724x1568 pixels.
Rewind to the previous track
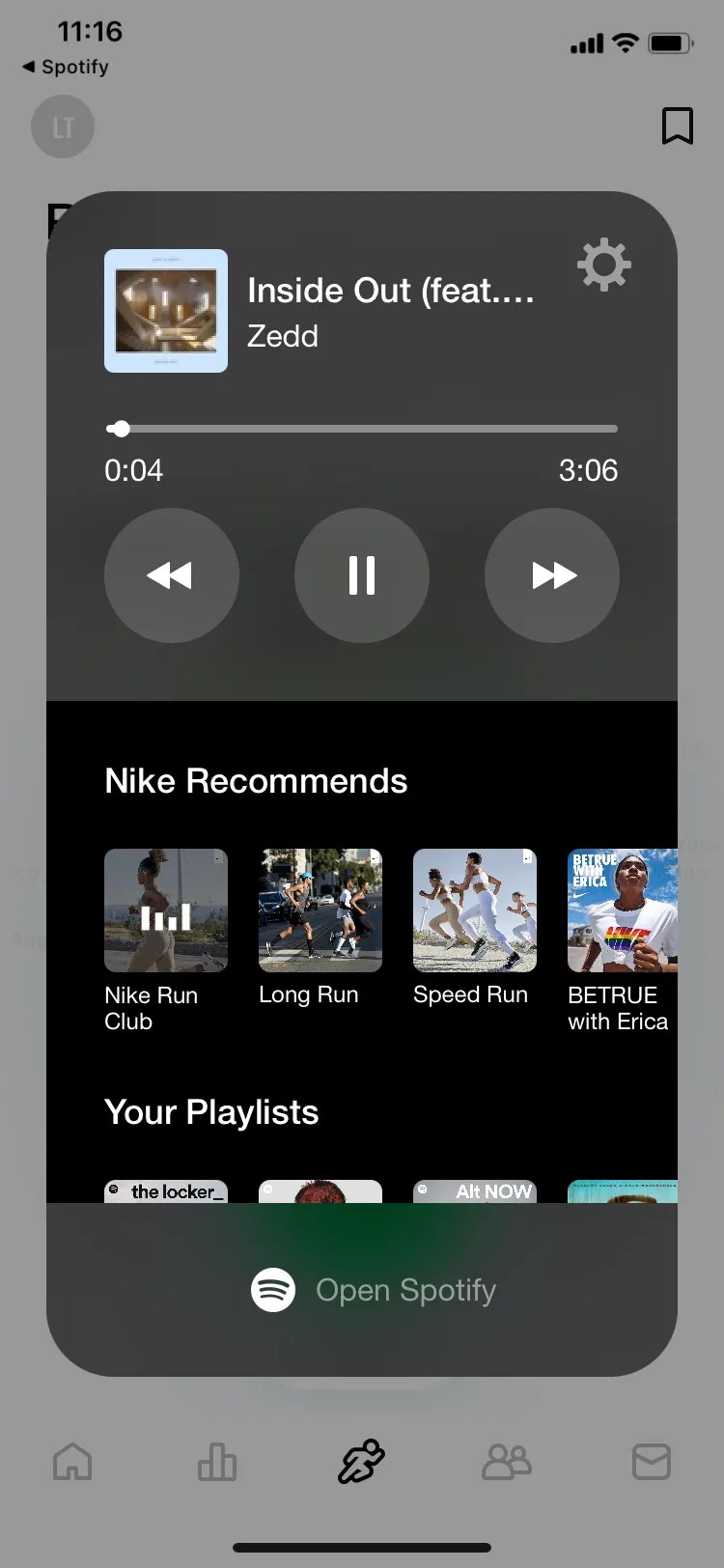pos(171,574)
